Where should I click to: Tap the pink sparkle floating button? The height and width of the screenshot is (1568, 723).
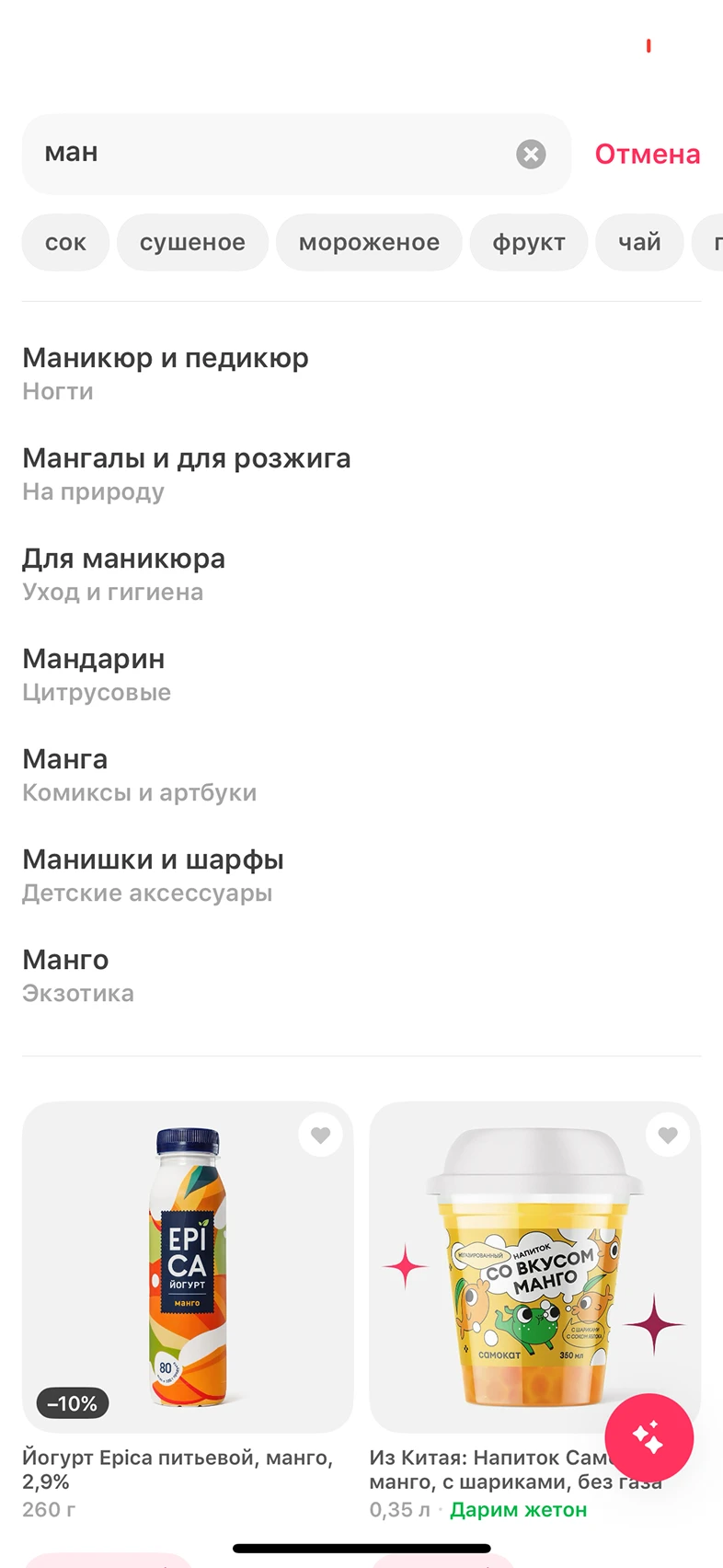click(x=648, y=1437)
